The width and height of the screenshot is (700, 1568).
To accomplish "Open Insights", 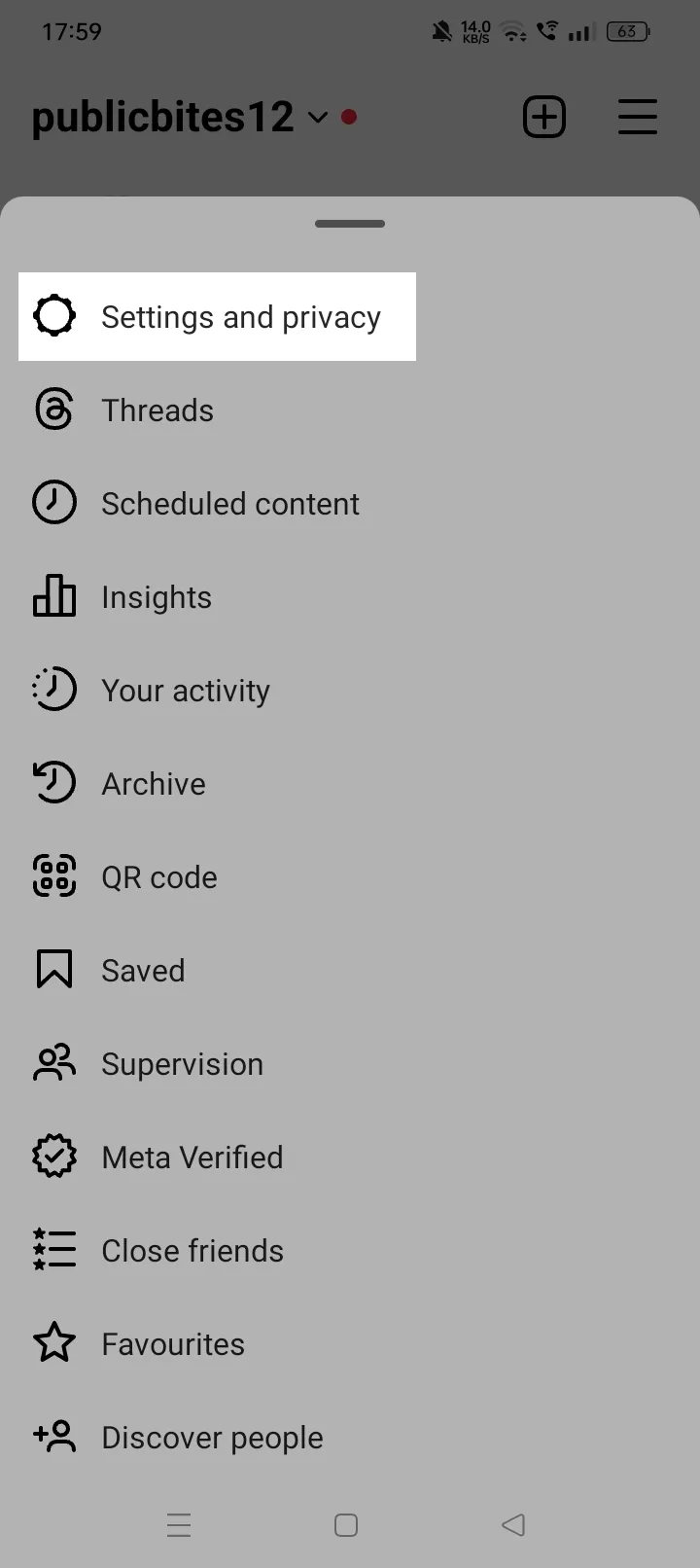I will coord(156,597).
